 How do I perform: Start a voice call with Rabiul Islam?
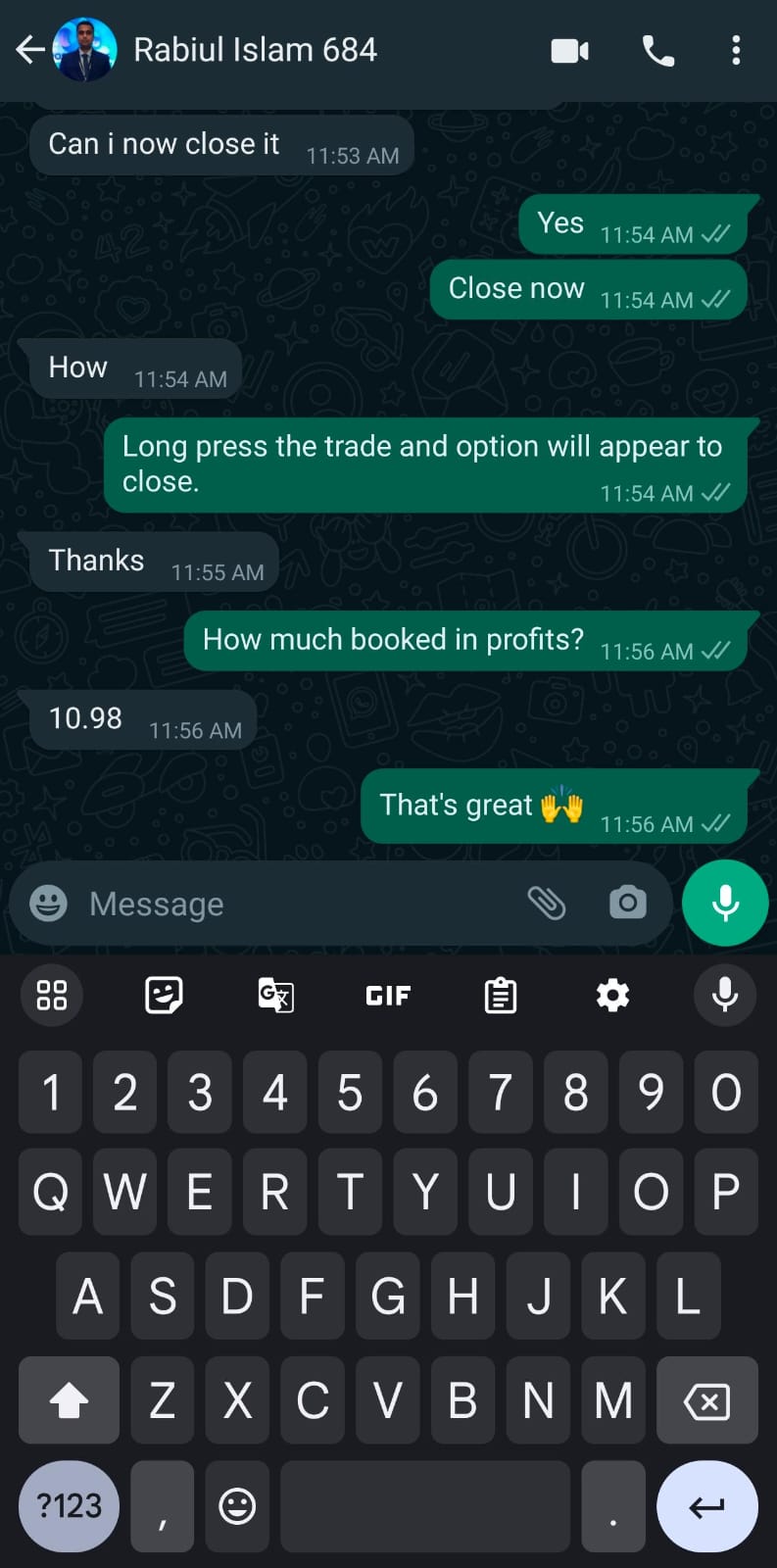tap(657, 51)
